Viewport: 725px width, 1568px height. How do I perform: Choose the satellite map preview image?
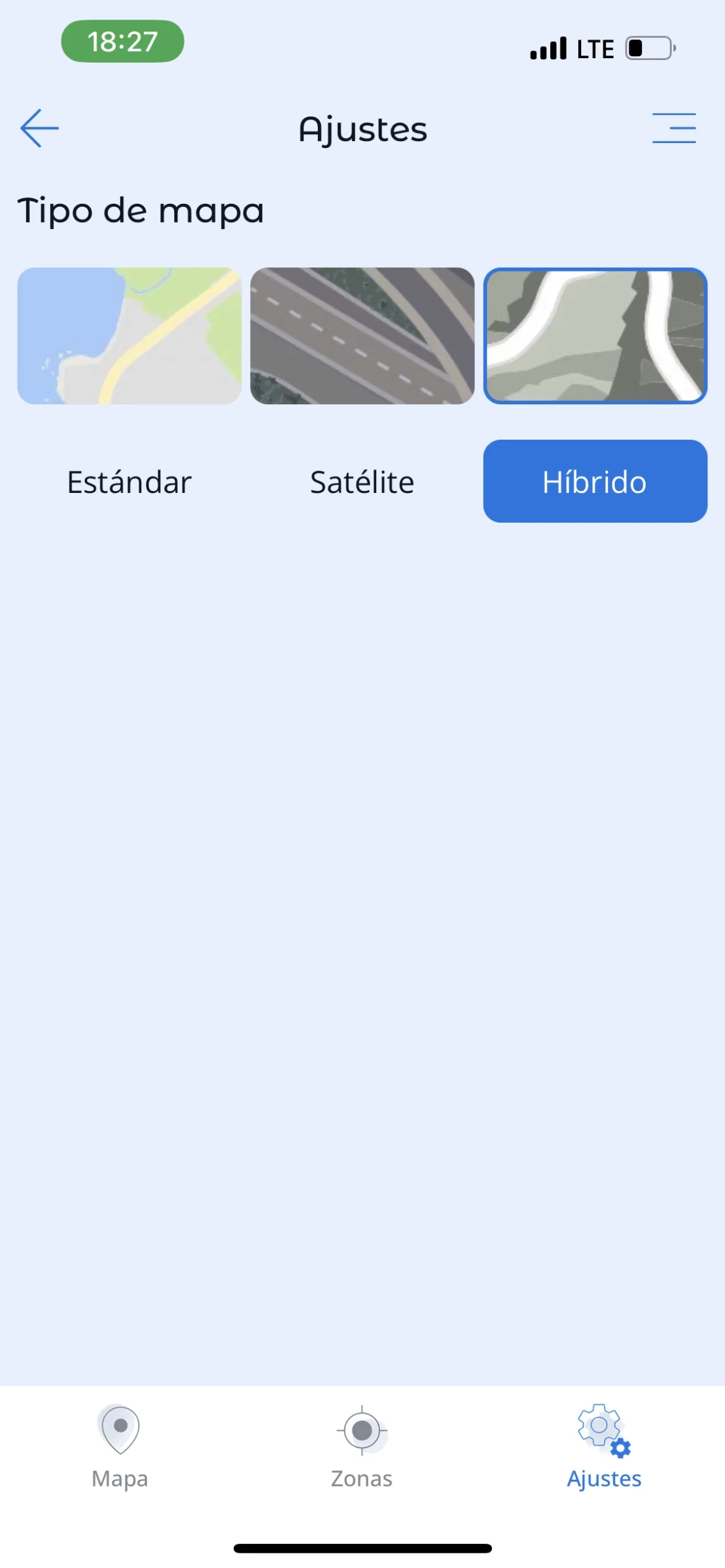tap(362, 336)
